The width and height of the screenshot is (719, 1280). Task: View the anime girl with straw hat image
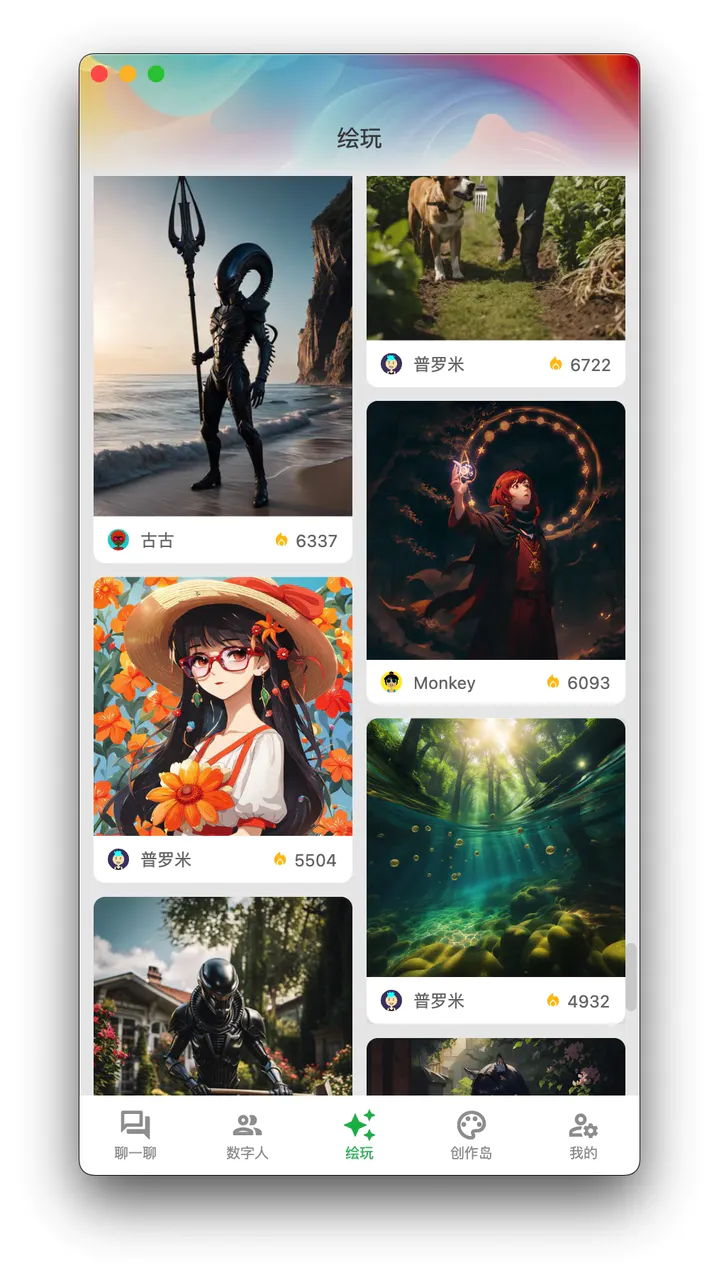point(222,706)
